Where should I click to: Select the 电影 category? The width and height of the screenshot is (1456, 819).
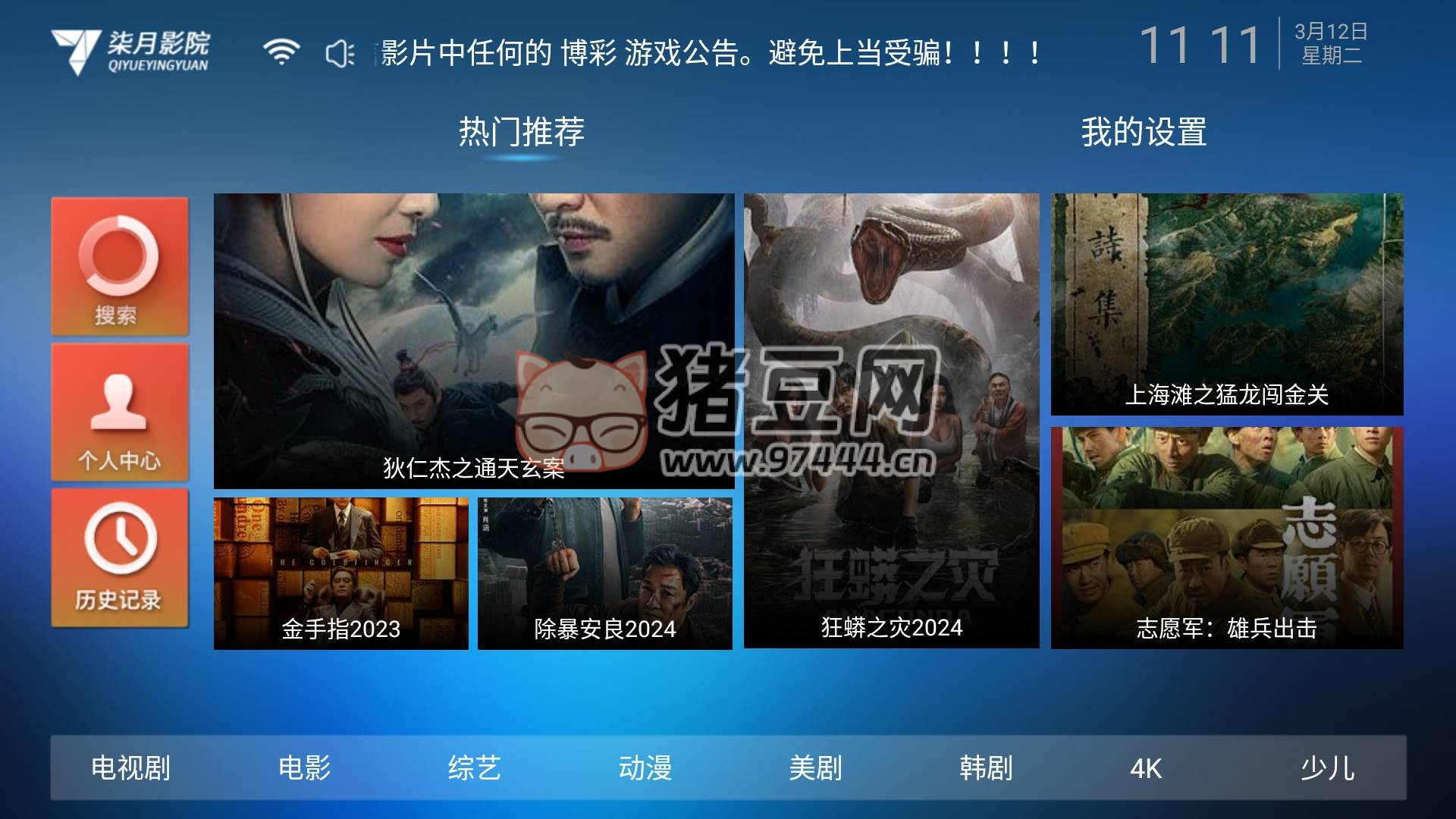pos(304,767)
